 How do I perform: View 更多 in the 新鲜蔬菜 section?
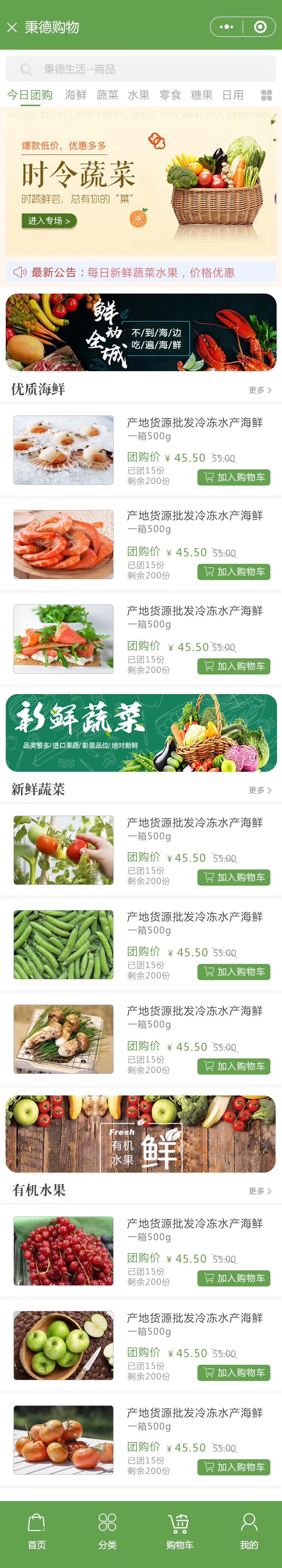tap(259, 790)
